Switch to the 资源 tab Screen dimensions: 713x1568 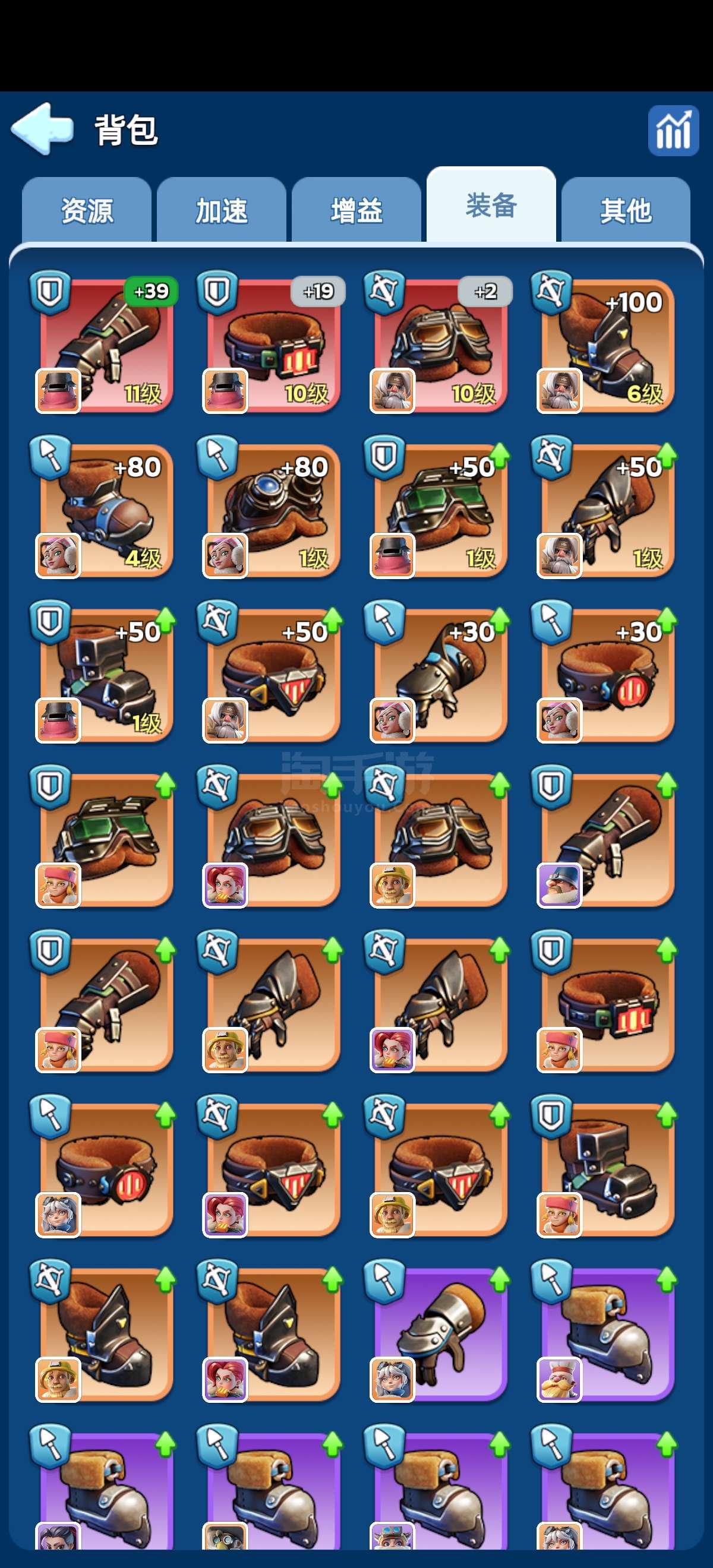click(87, 211)
